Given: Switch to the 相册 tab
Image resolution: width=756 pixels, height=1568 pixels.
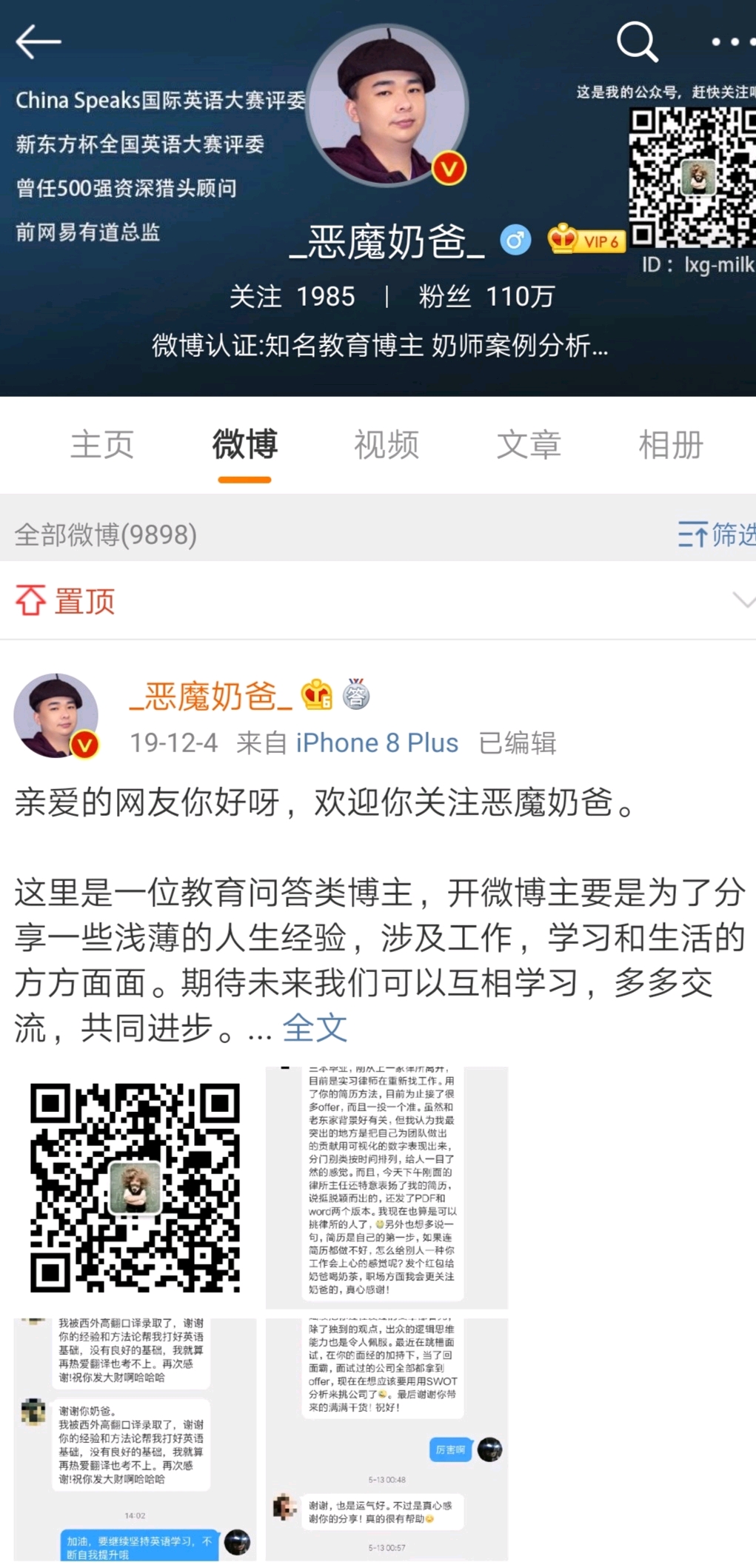Looking at the screenshot, I should click(x=671, y=445).
